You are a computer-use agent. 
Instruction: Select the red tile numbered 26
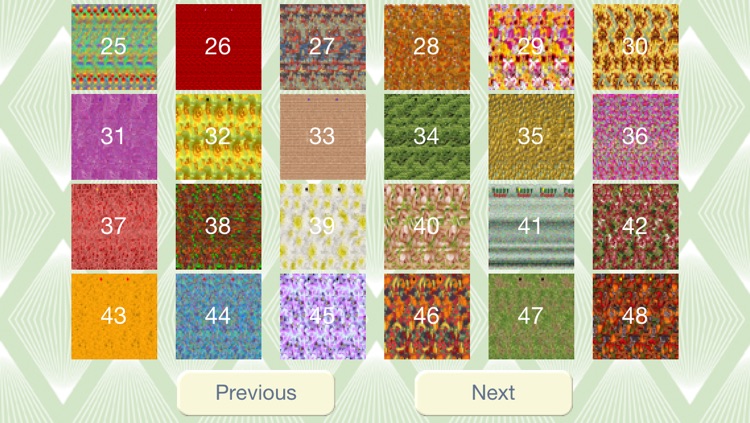click(218, 47)
